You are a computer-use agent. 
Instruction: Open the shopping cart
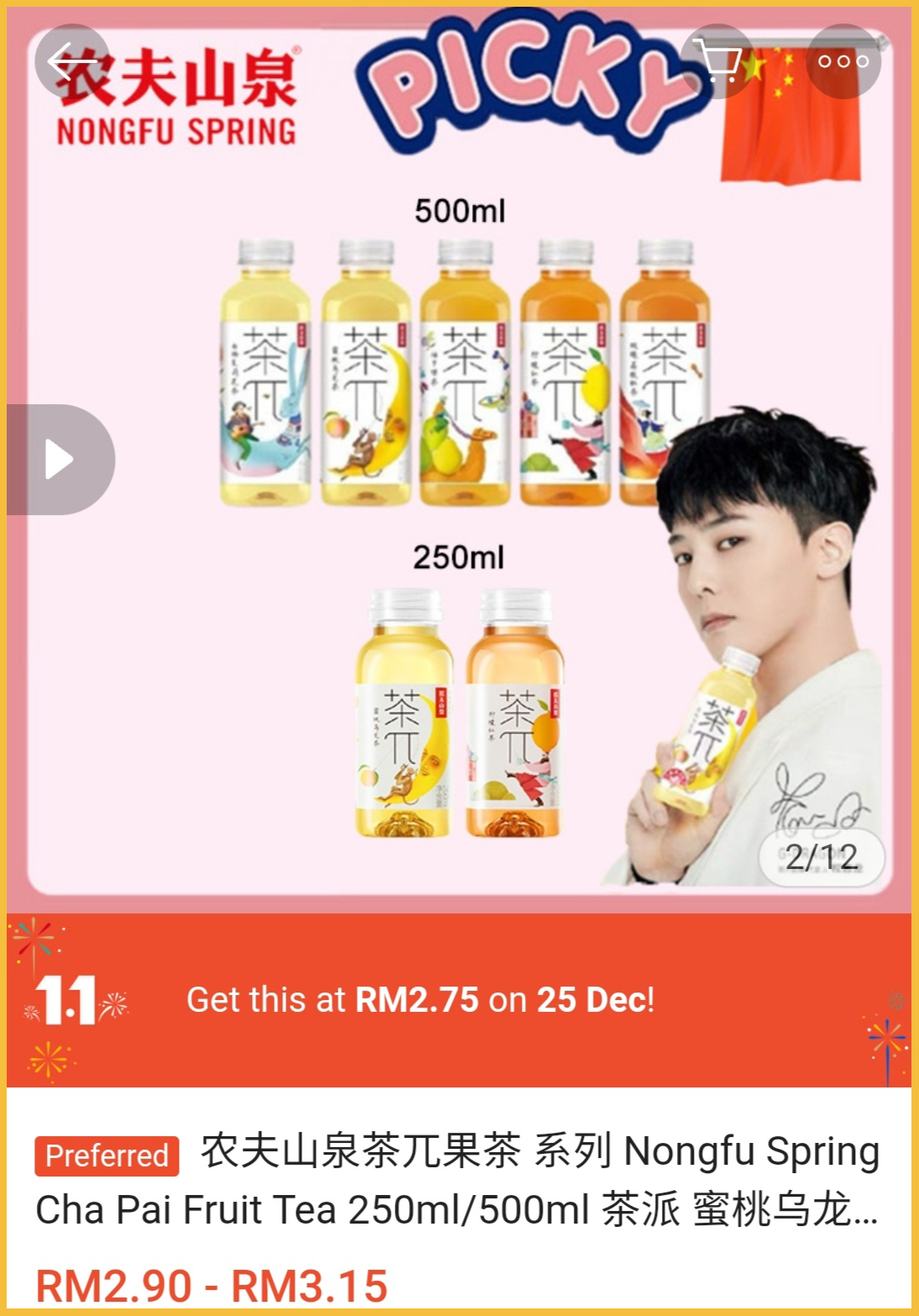click(720, 61)
